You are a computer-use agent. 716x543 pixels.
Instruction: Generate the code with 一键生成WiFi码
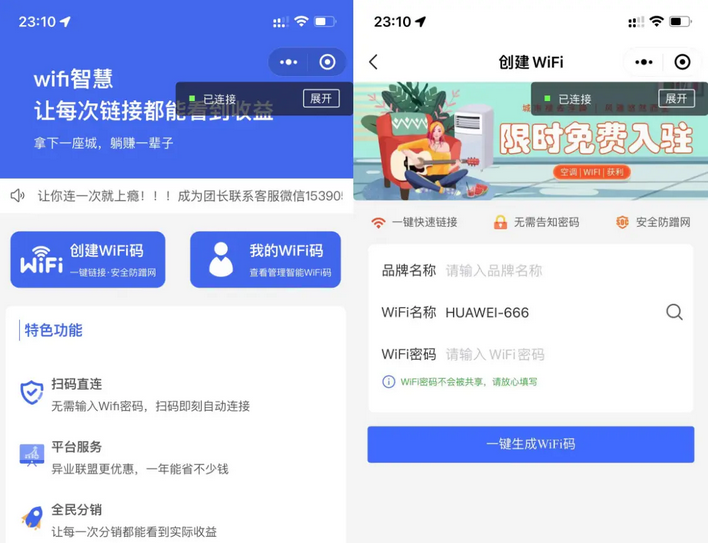(530, 444)
